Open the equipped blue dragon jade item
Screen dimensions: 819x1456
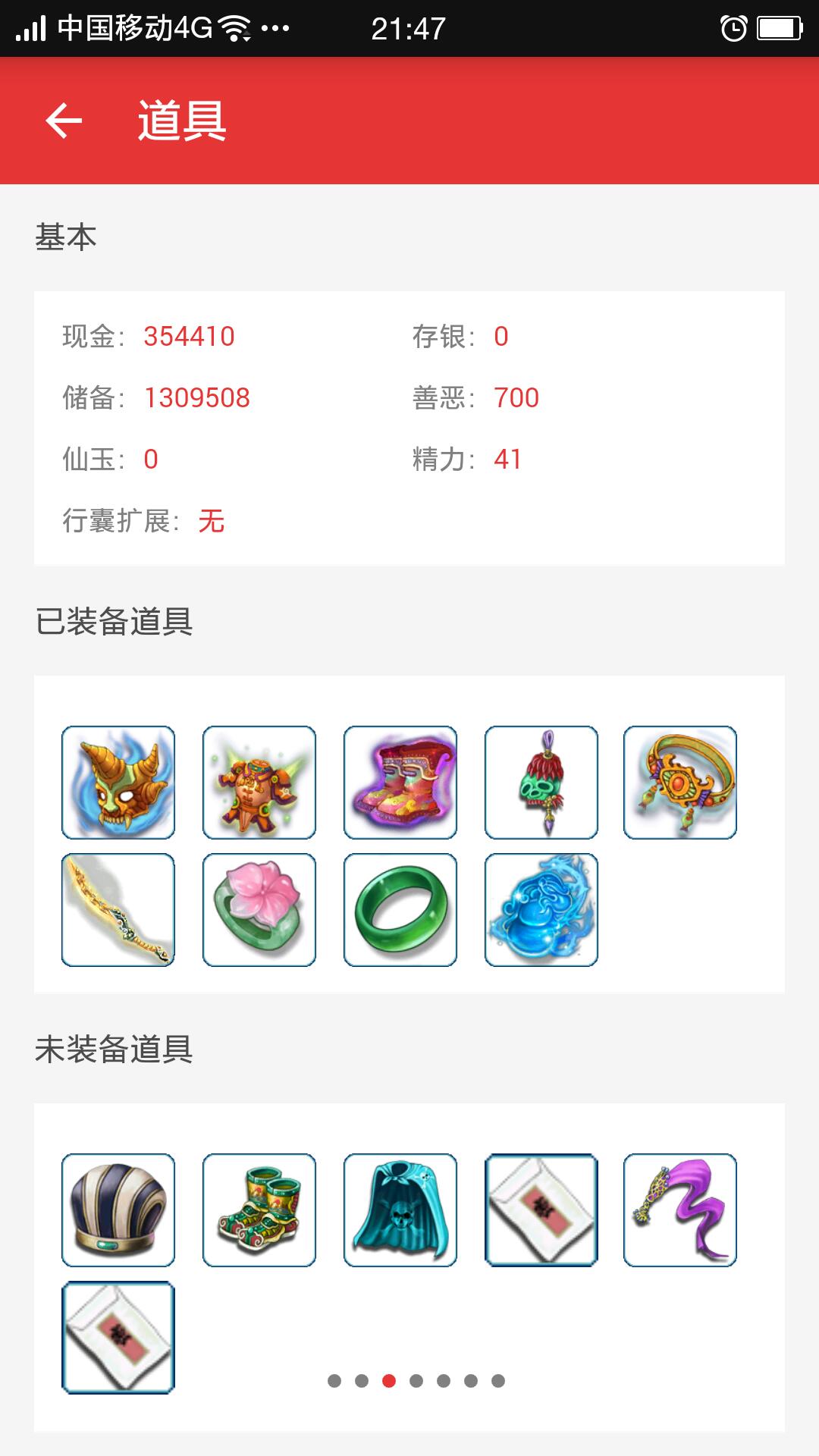tap(541, 910)
